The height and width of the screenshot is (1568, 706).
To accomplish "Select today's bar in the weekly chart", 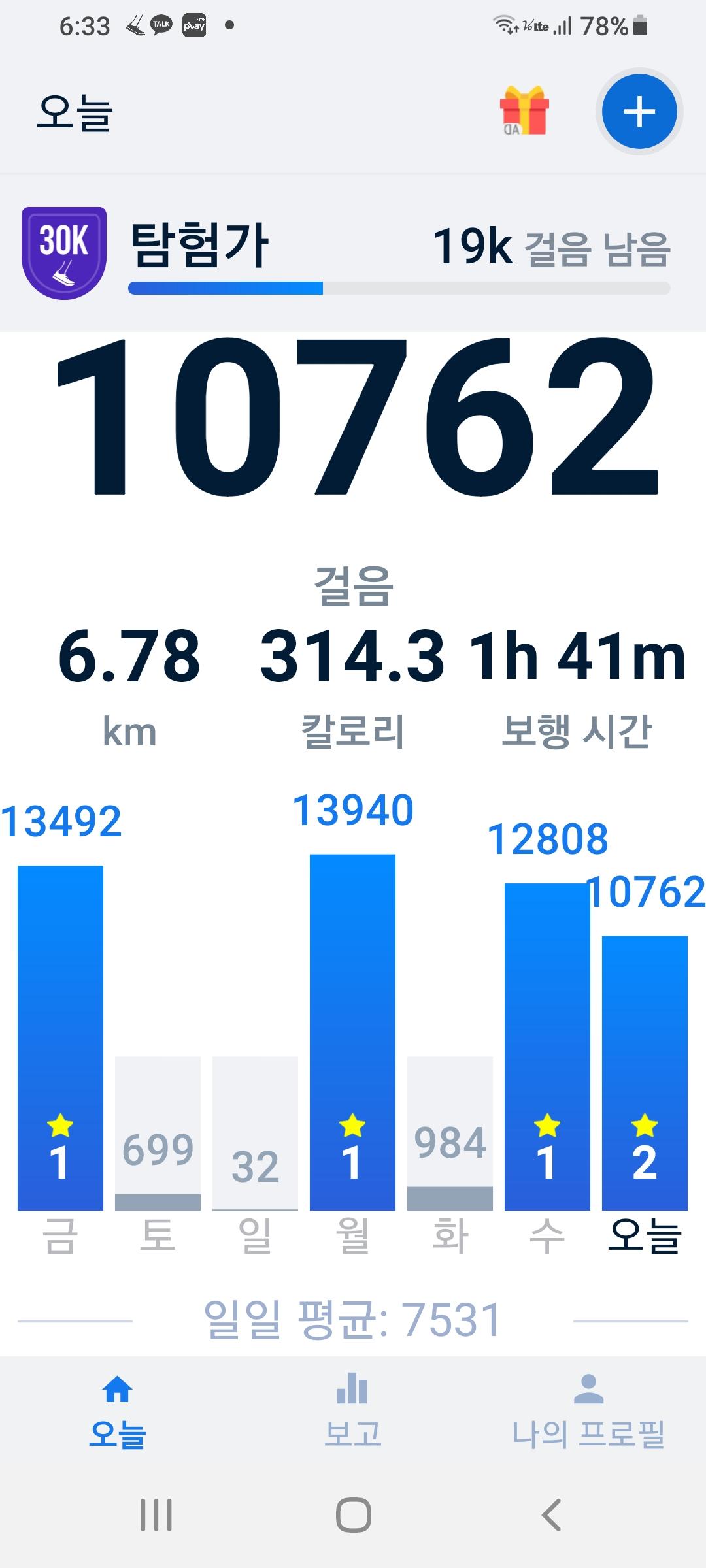I will [645, 1073].
